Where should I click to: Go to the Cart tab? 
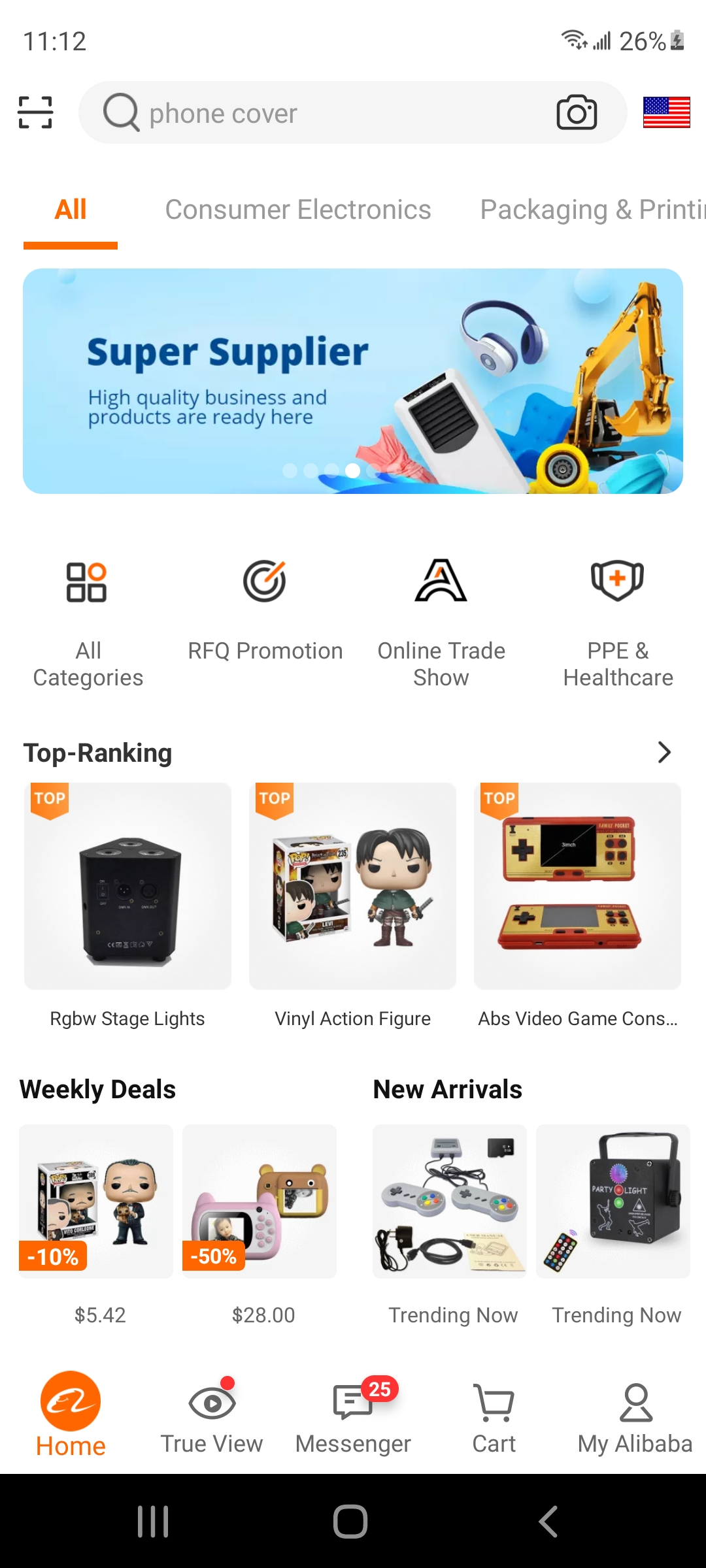click(494, 1415)
